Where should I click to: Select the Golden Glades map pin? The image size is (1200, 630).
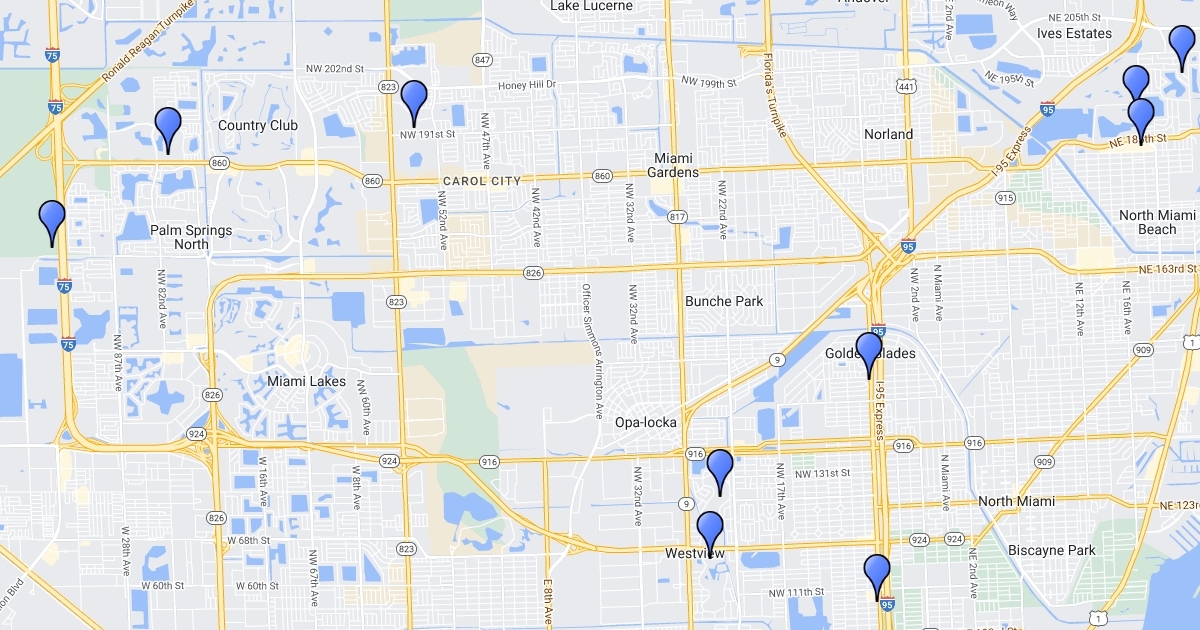(869, 351)
